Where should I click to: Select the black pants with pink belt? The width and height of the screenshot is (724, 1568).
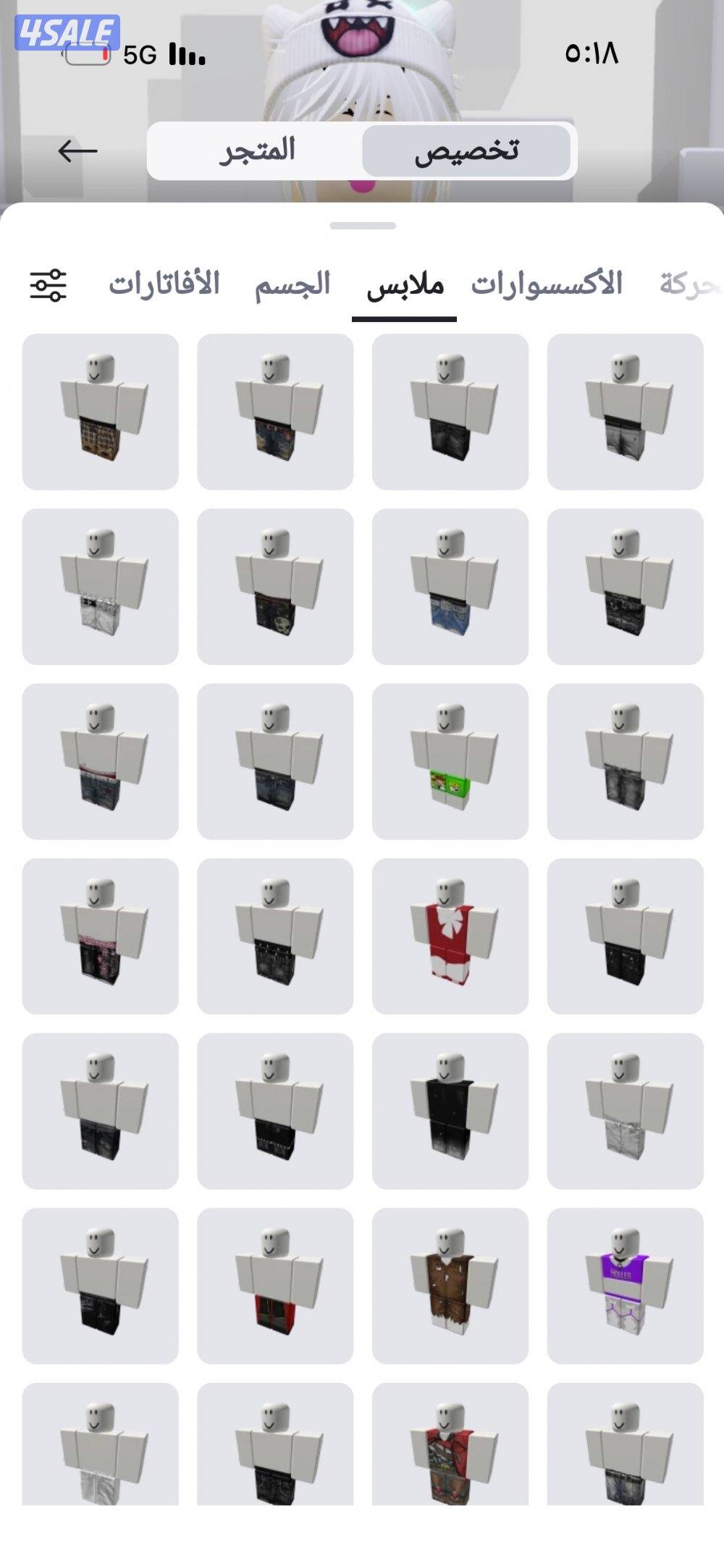[100, 936]
